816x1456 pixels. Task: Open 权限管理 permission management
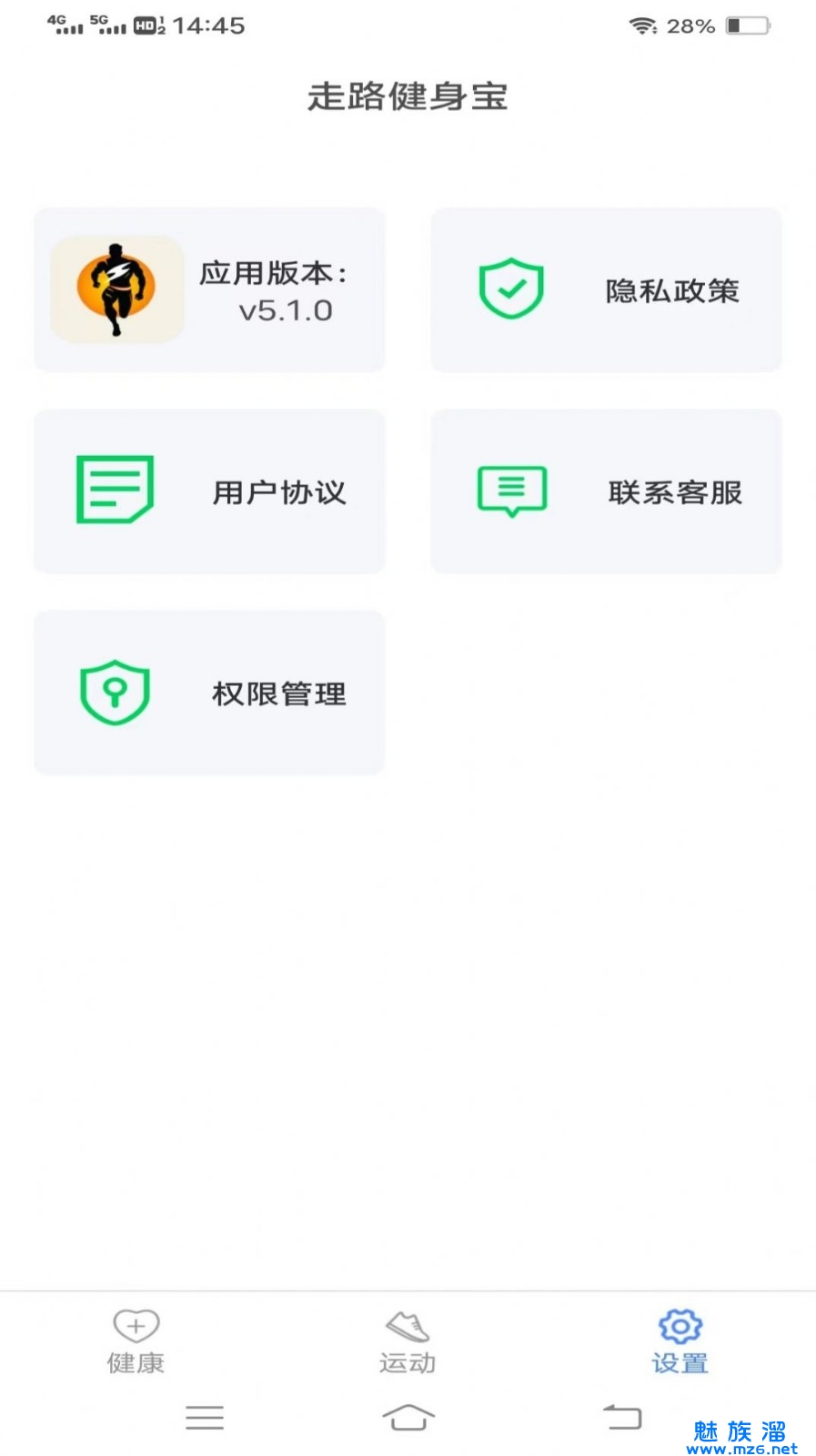(209, 693)
